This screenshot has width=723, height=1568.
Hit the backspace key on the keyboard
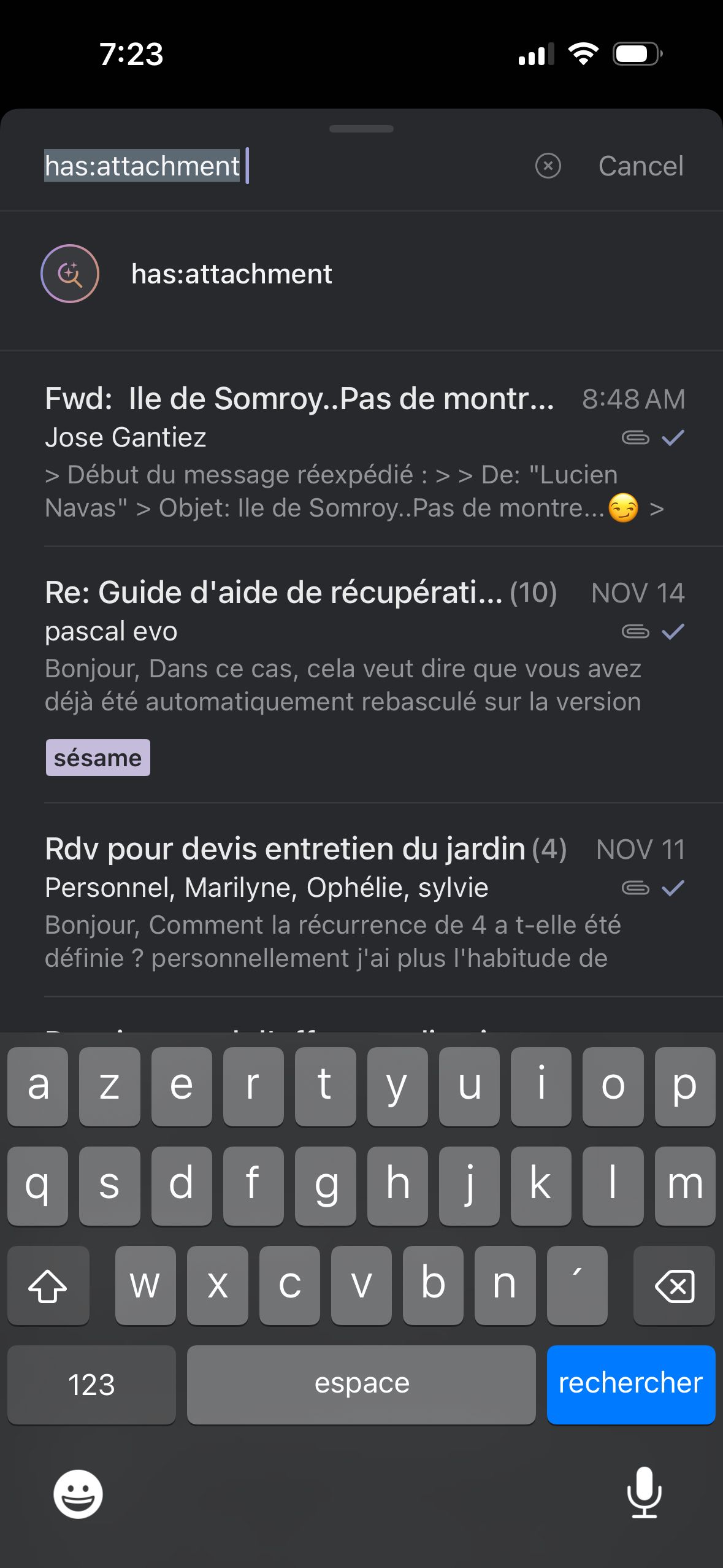pyautogui.click(x=674, y=1285)
